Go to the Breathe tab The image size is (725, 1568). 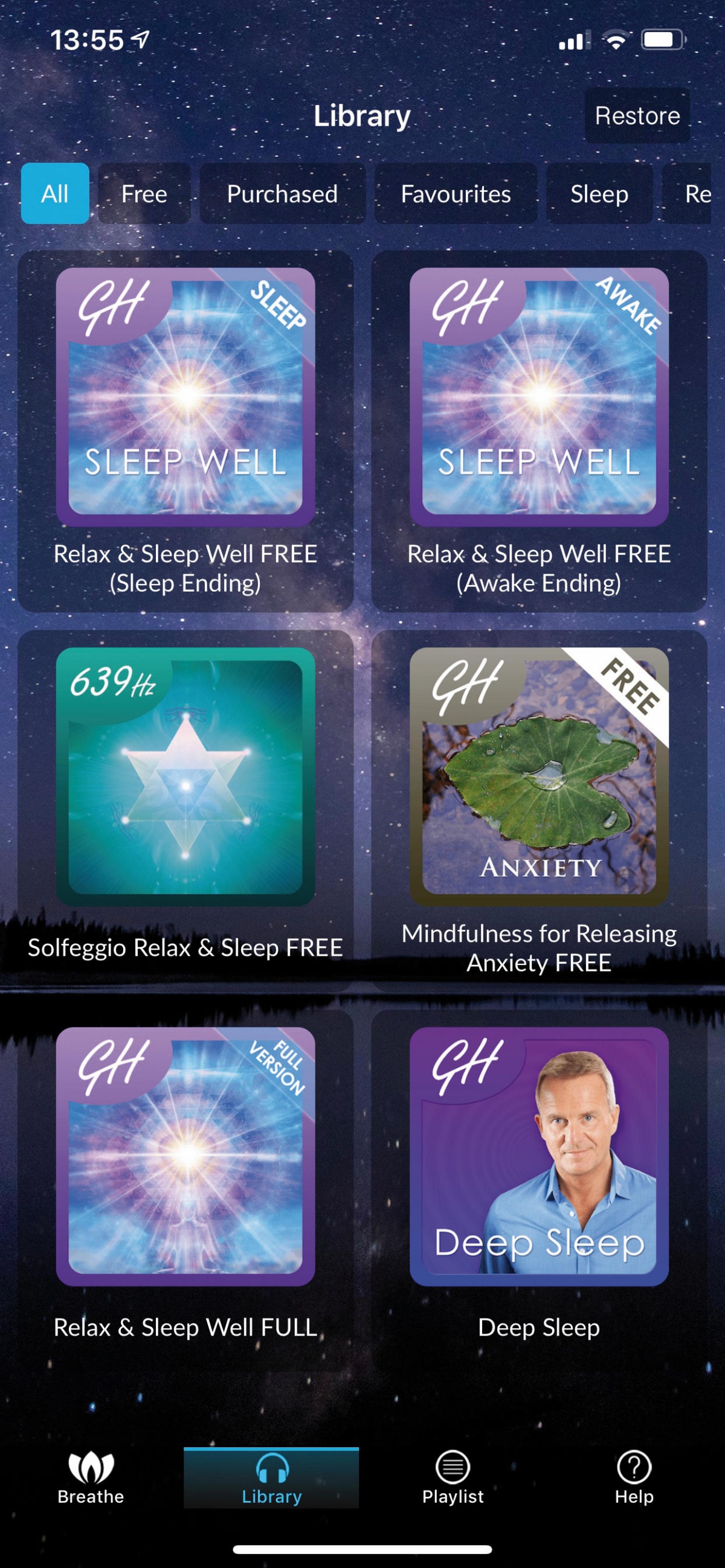click(91, 1479)
